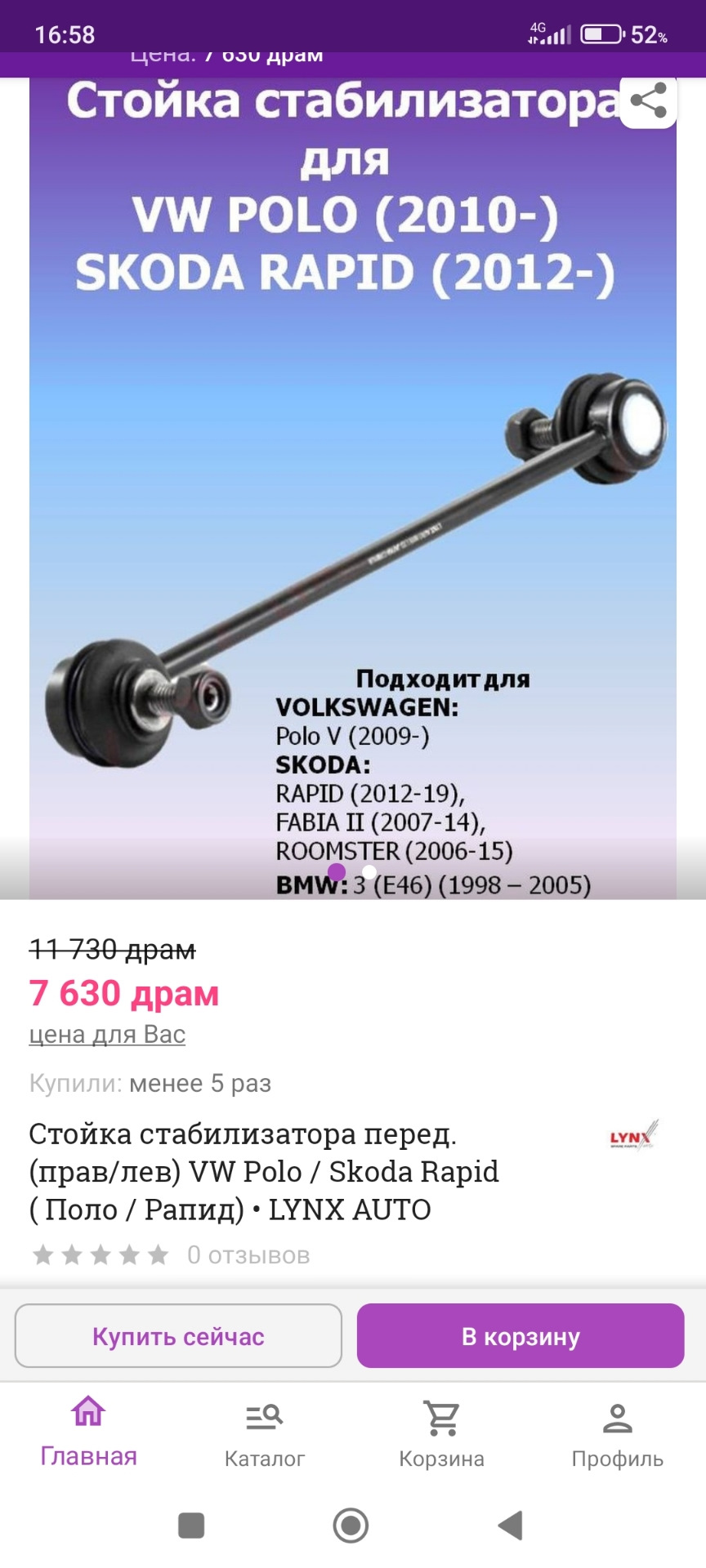This screenshot has height=1568, width=706.
Task: Tap the system home button
Action: 351,1525
